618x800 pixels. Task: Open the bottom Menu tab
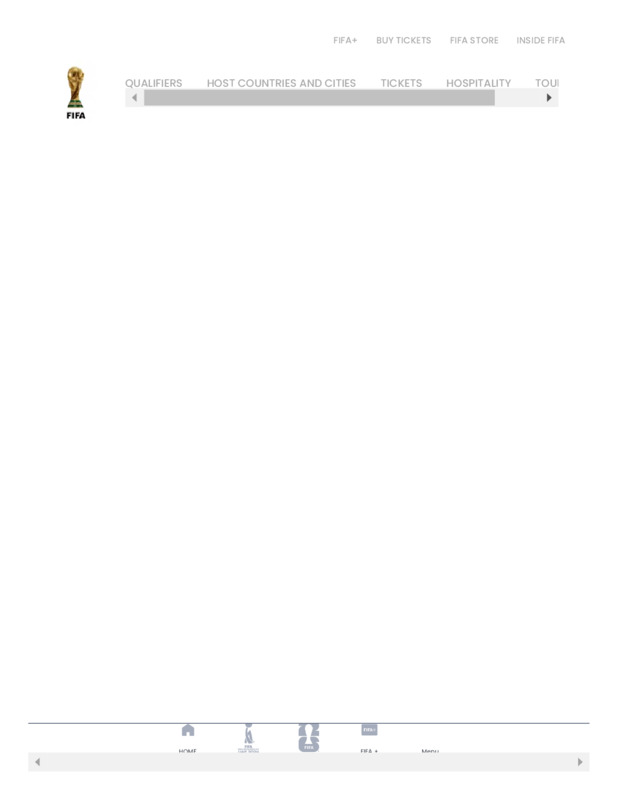coord(430,749)
